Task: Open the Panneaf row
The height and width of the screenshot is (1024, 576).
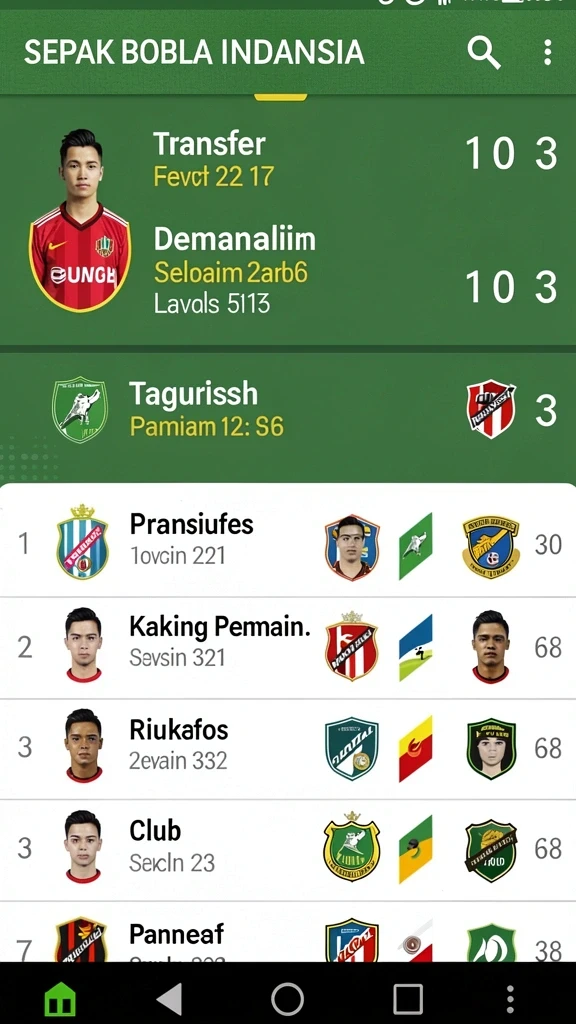Action: 288,932
